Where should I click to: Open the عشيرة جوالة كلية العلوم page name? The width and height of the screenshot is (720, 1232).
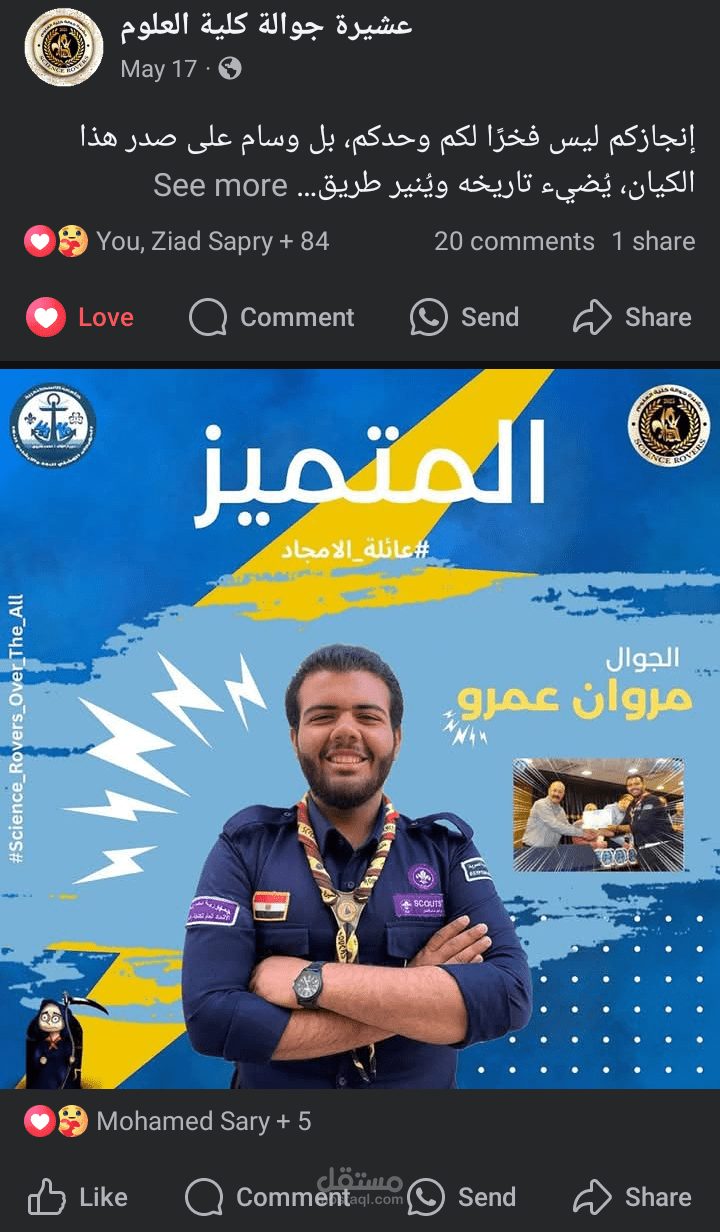[266, 26]
